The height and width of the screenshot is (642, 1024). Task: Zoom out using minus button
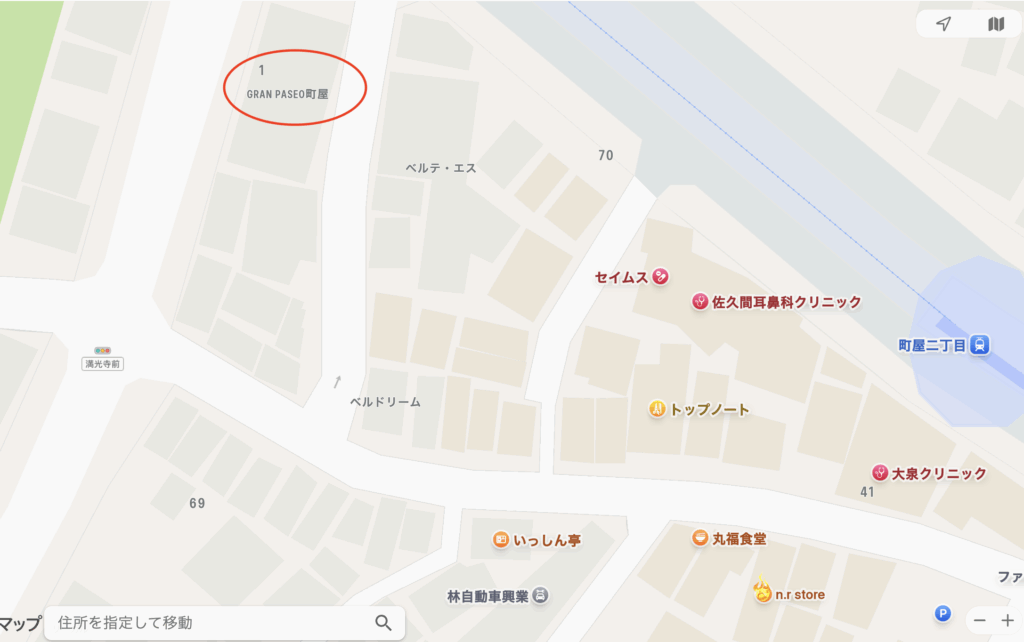979,620
